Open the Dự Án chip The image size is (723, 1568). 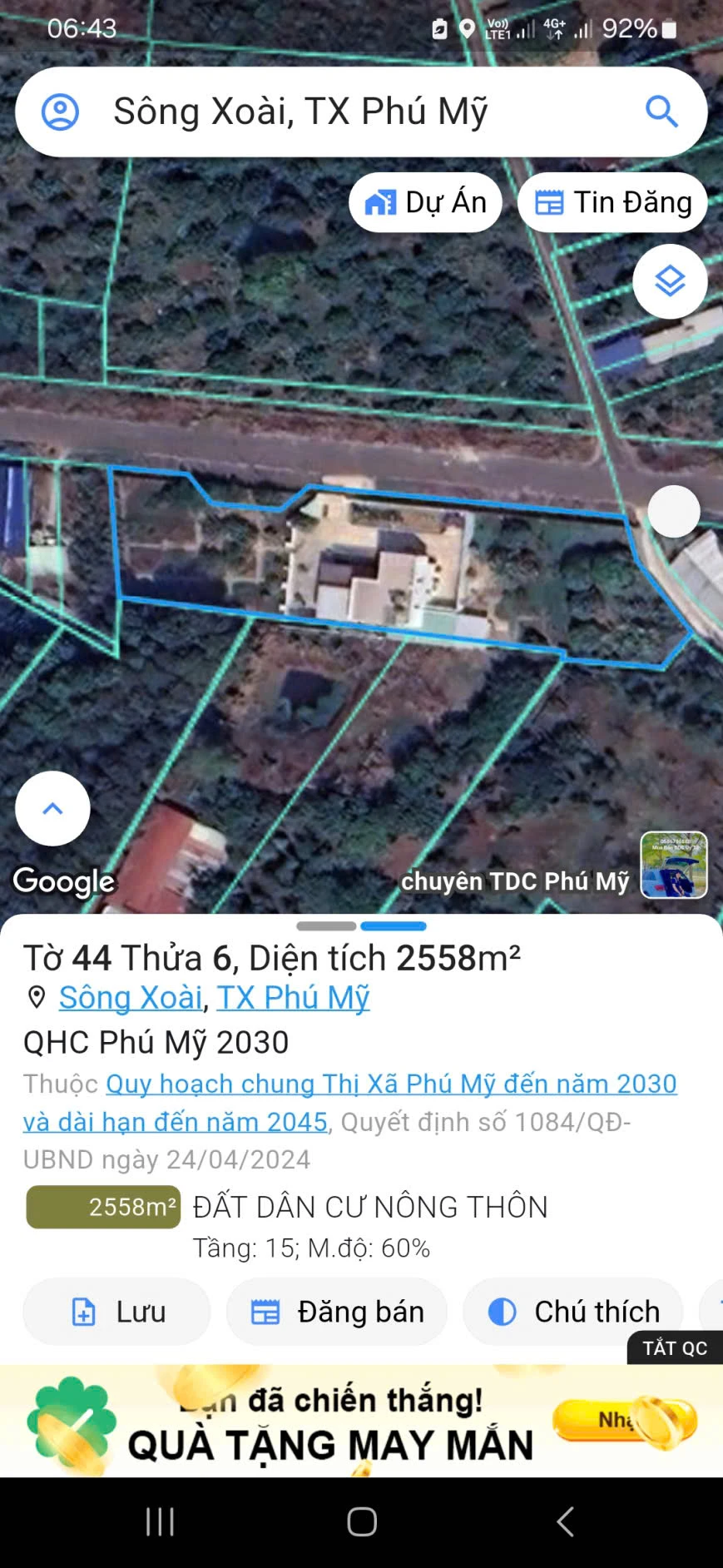425,202
